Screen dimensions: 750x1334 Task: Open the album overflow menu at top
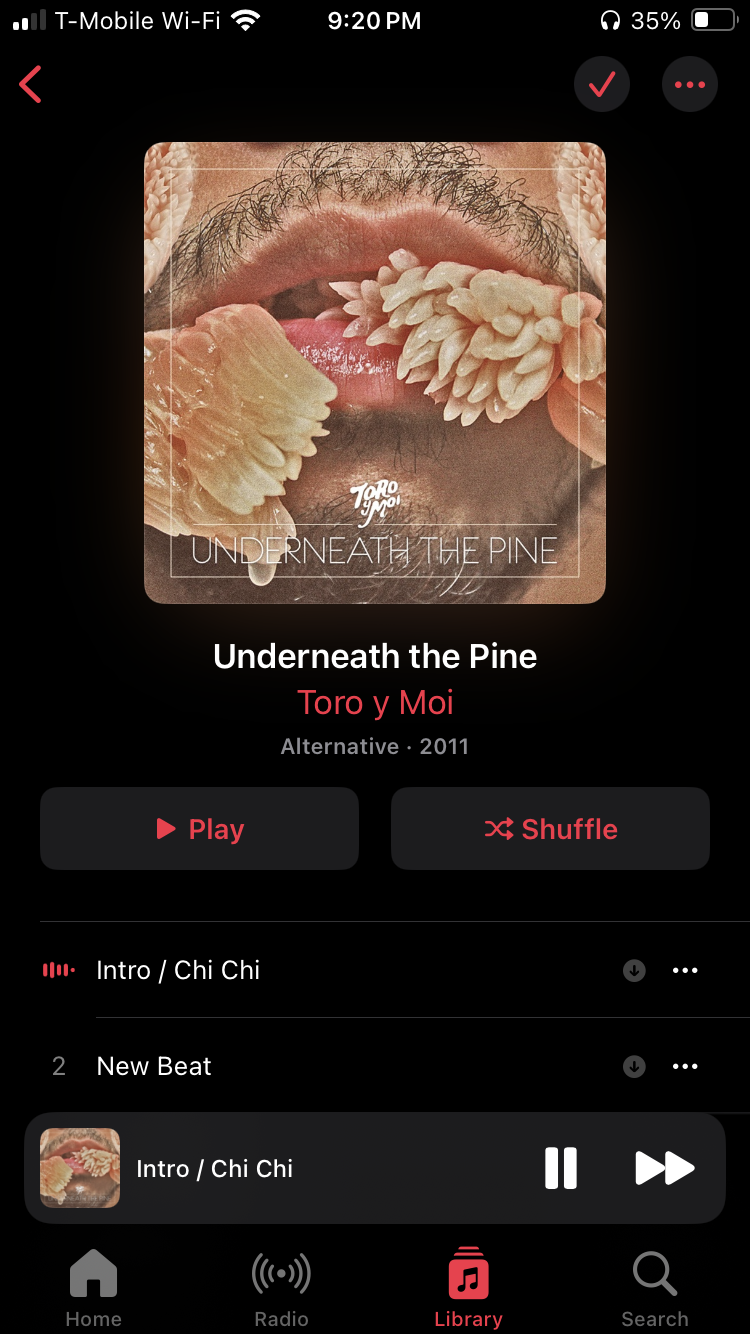coord(690,85)
